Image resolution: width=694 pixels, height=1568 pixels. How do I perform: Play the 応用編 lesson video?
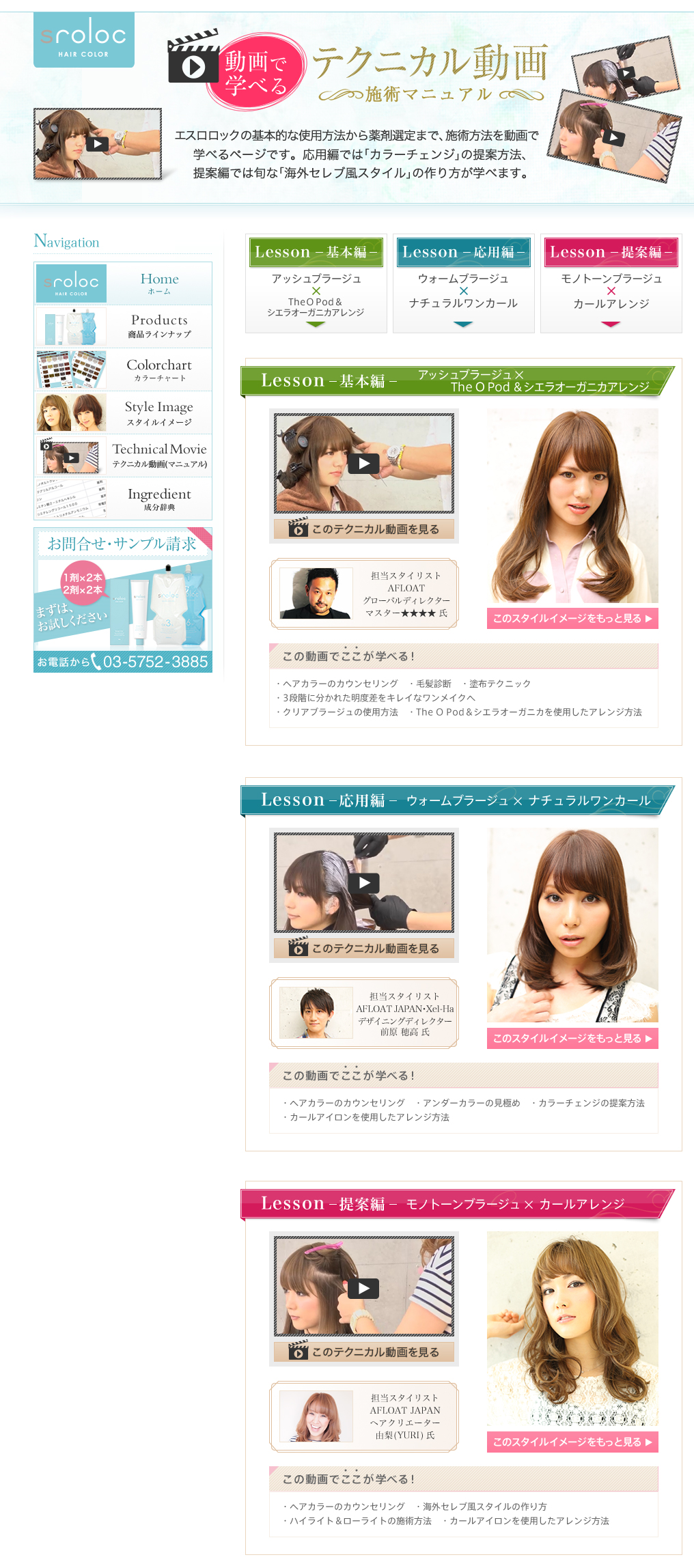point(363,883)
